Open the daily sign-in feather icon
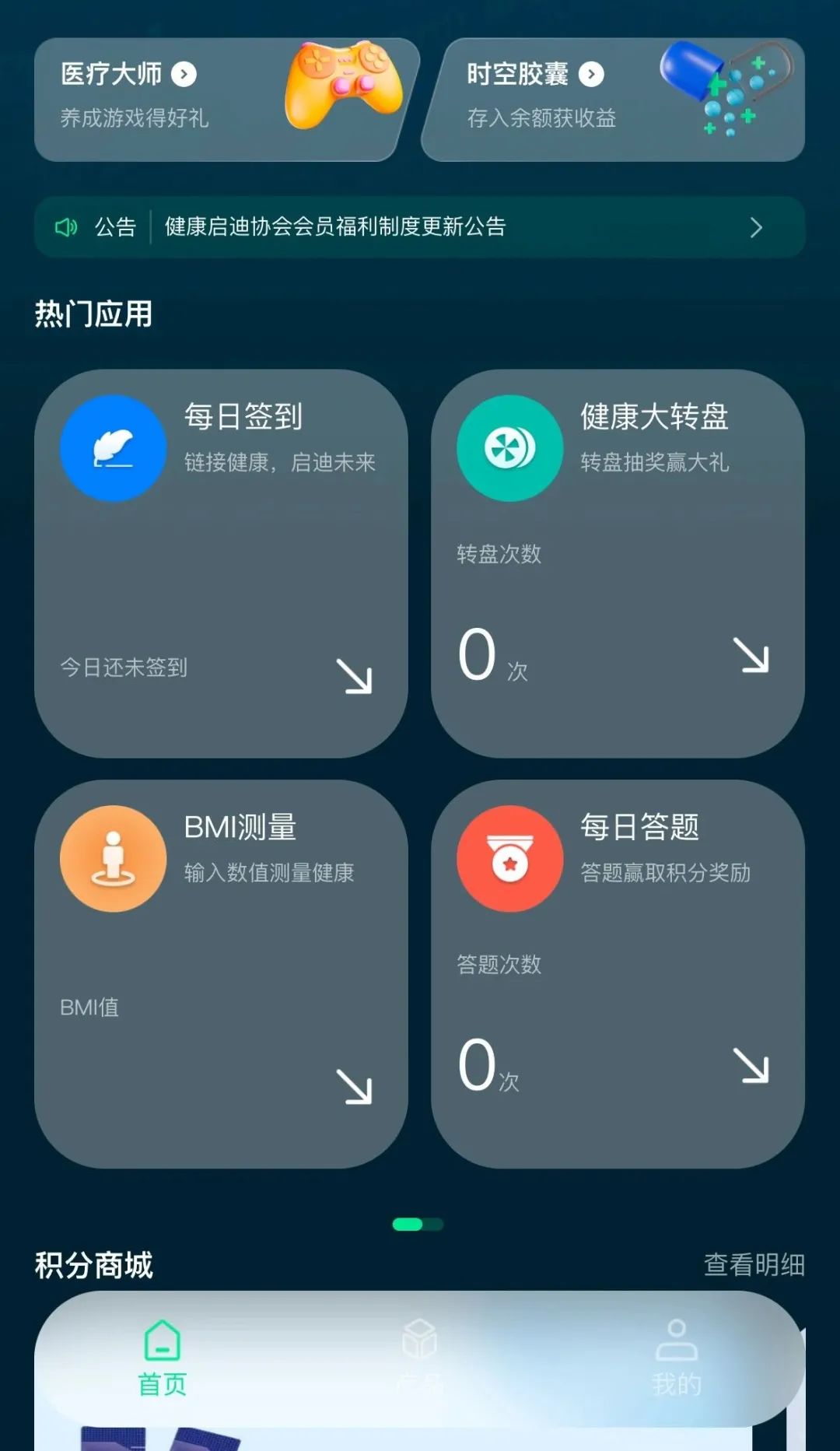 coord(111,447)
